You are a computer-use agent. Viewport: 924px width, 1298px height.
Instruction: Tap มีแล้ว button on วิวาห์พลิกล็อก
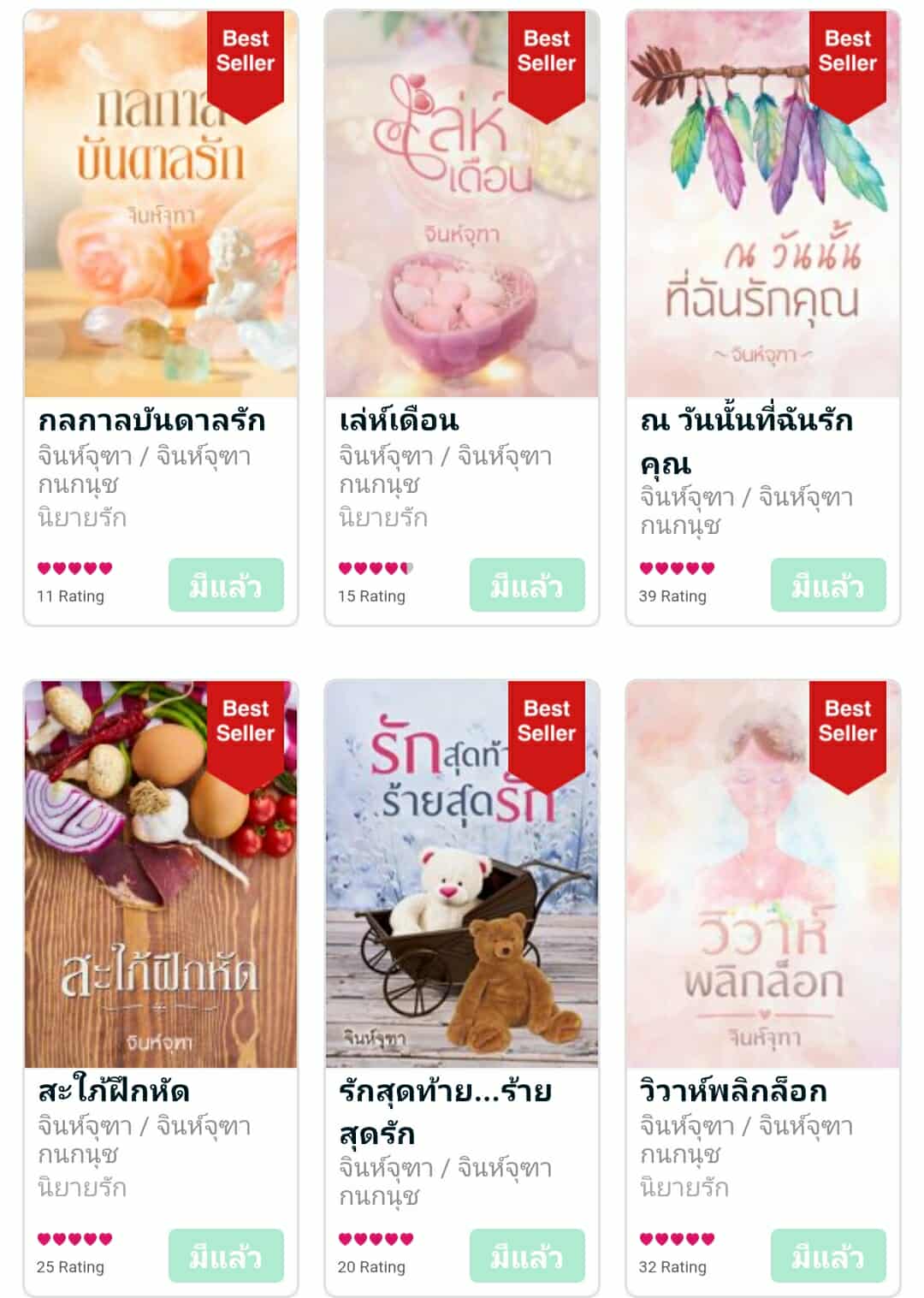pyautogui.click(x=828, y=1255)
